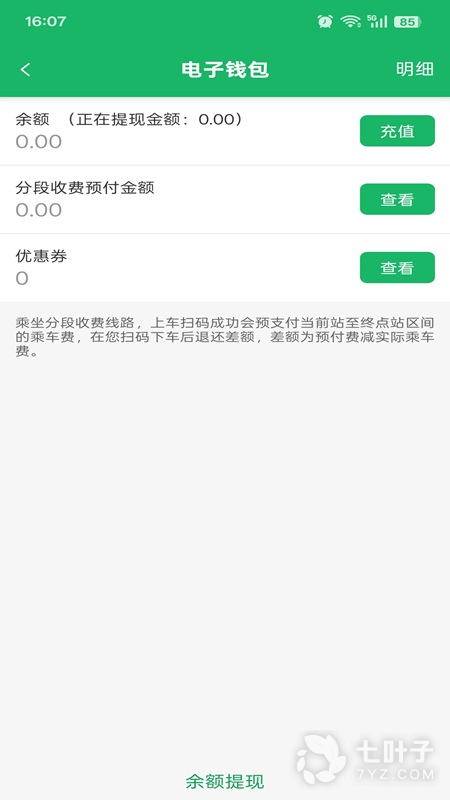Go back using the top-left arrow

tap(26, 69)
